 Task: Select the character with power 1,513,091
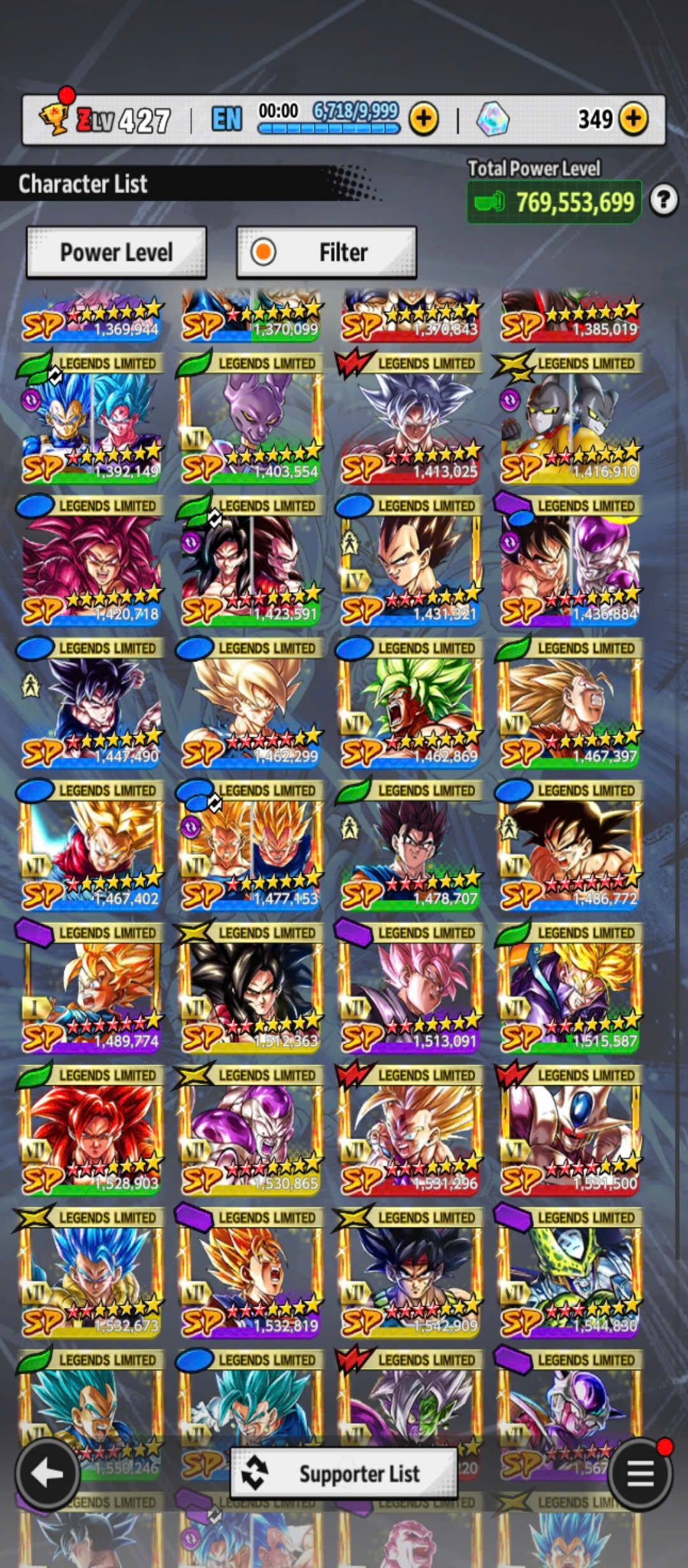[x=410, y=991]
